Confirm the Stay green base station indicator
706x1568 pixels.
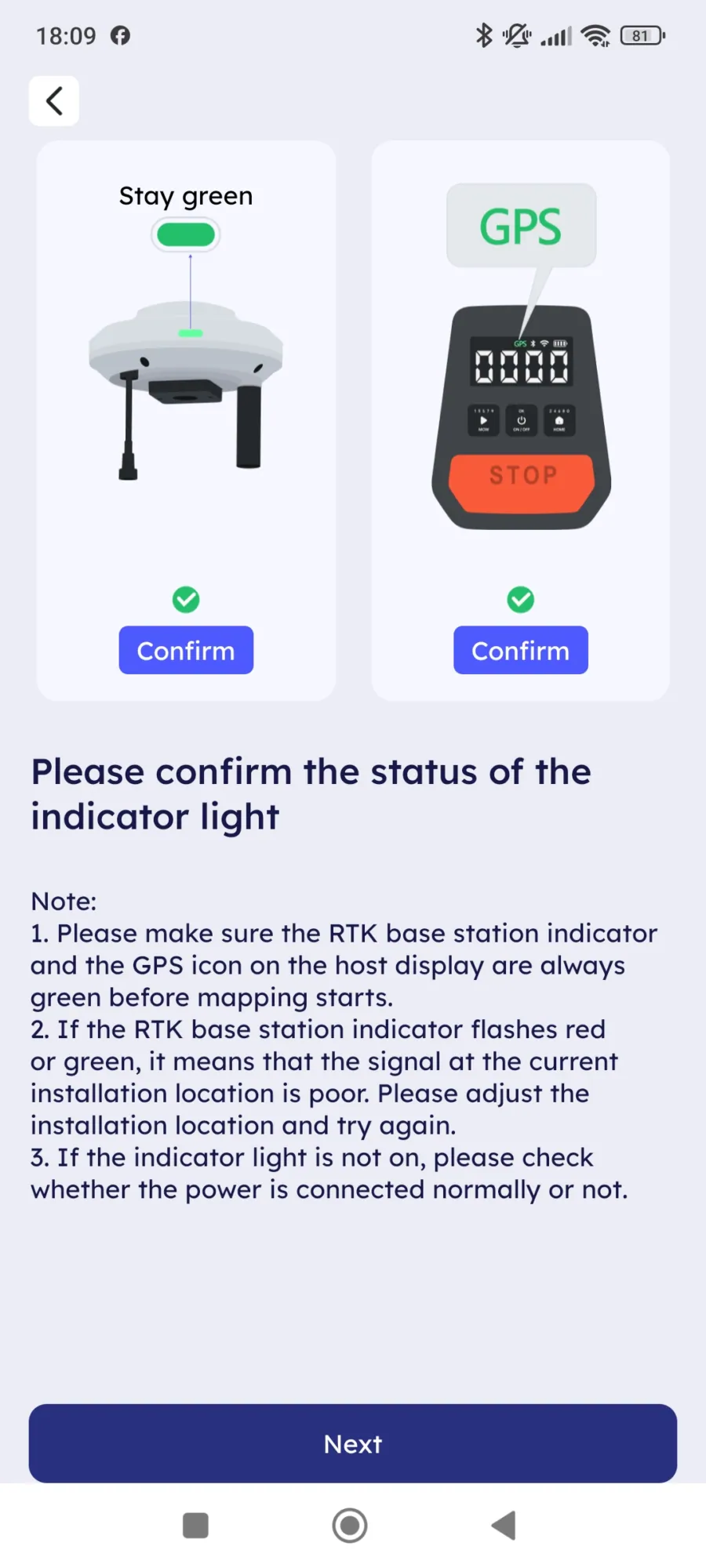click(x=186, y=650)
